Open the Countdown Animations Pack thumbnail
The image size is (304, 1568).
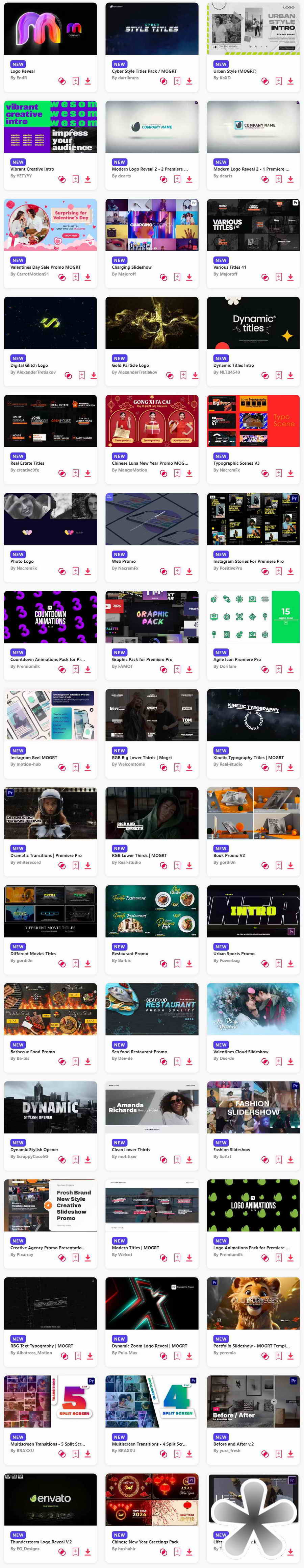click(x=50, y=617)
